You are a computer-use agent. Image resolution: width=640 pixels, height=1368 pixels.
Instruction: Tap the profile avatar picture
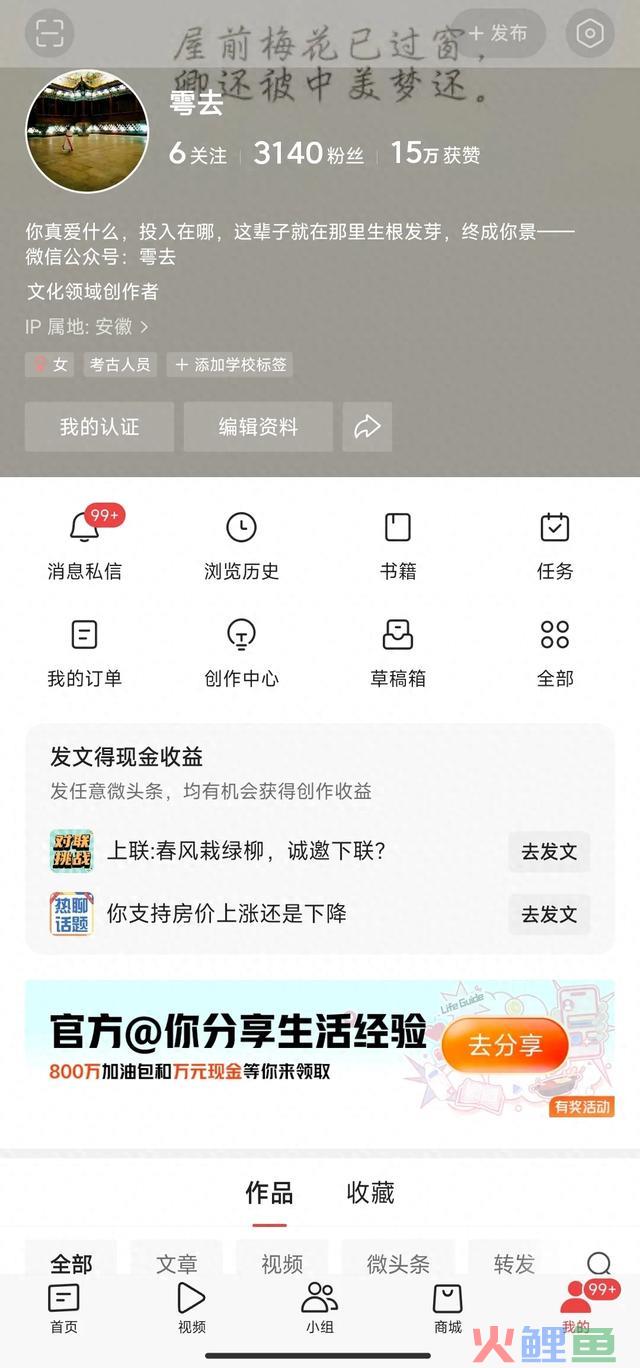point(87,131)
